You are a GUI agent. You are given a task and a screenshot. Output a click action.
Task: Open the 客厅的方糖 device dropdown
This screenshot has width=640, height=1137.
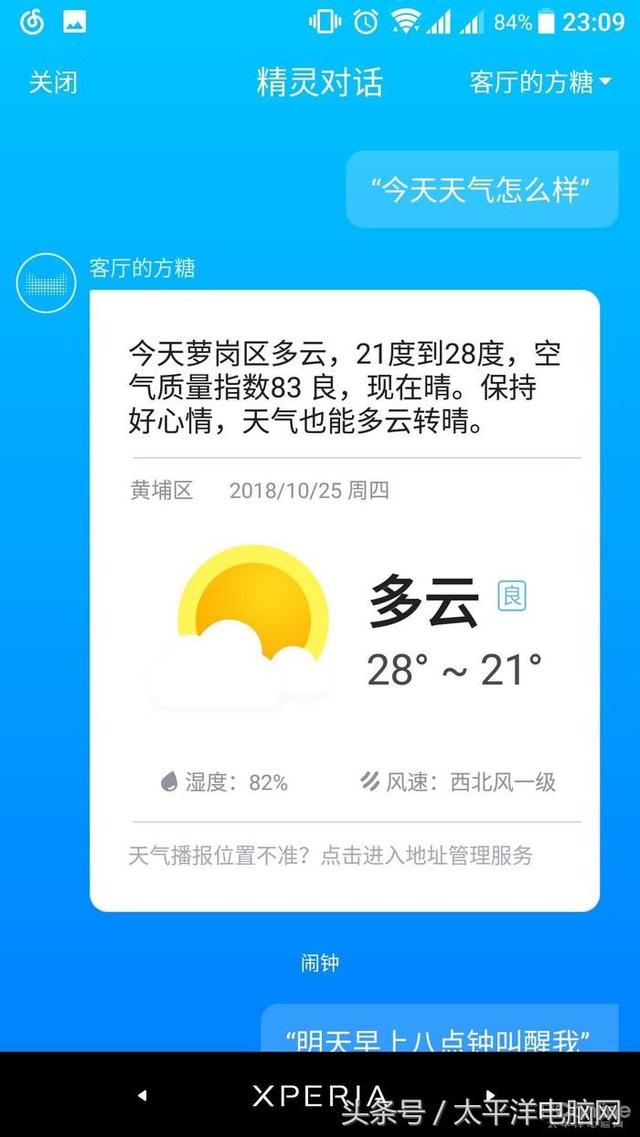click(x=540, y=81)
